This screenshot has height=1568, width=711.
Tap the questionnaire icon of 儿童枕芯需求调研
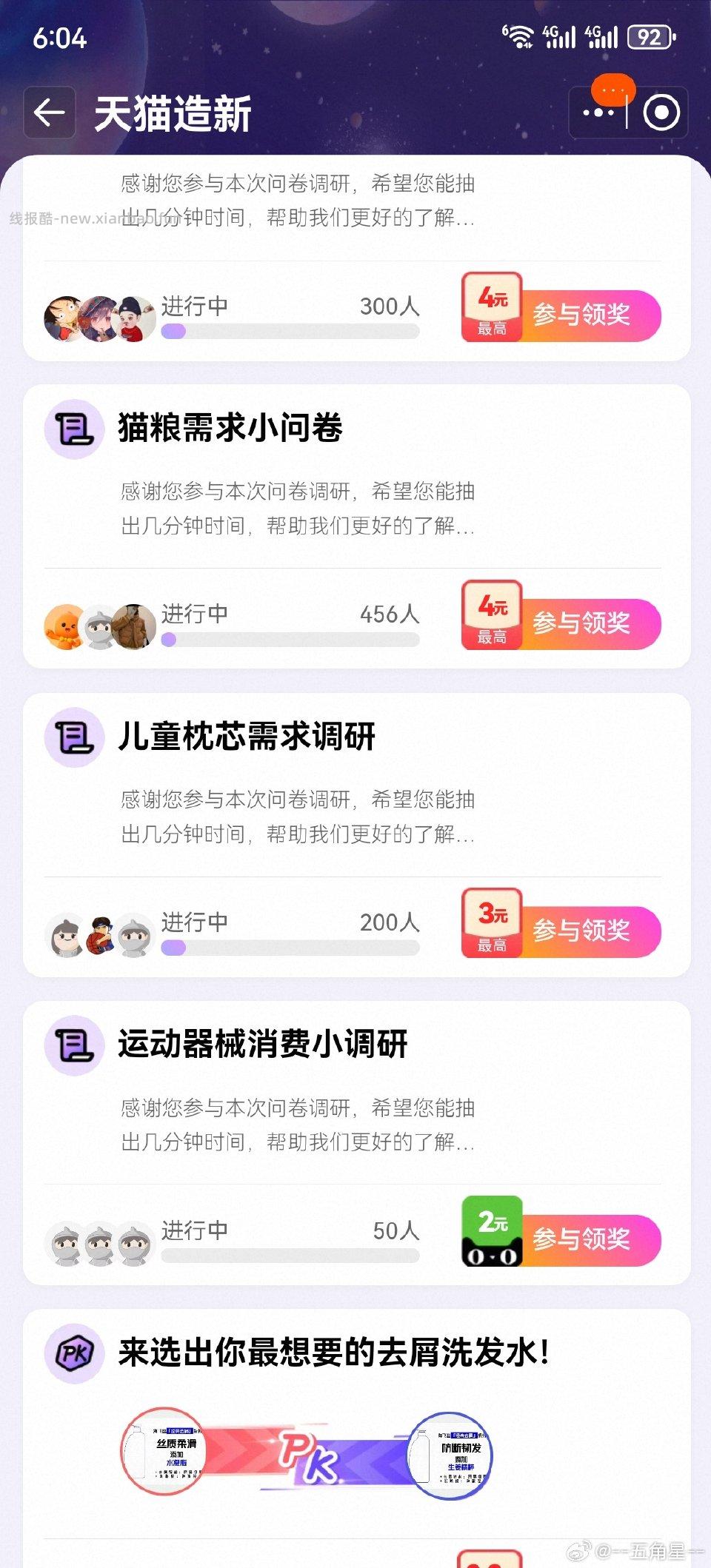tap(74, 736)
